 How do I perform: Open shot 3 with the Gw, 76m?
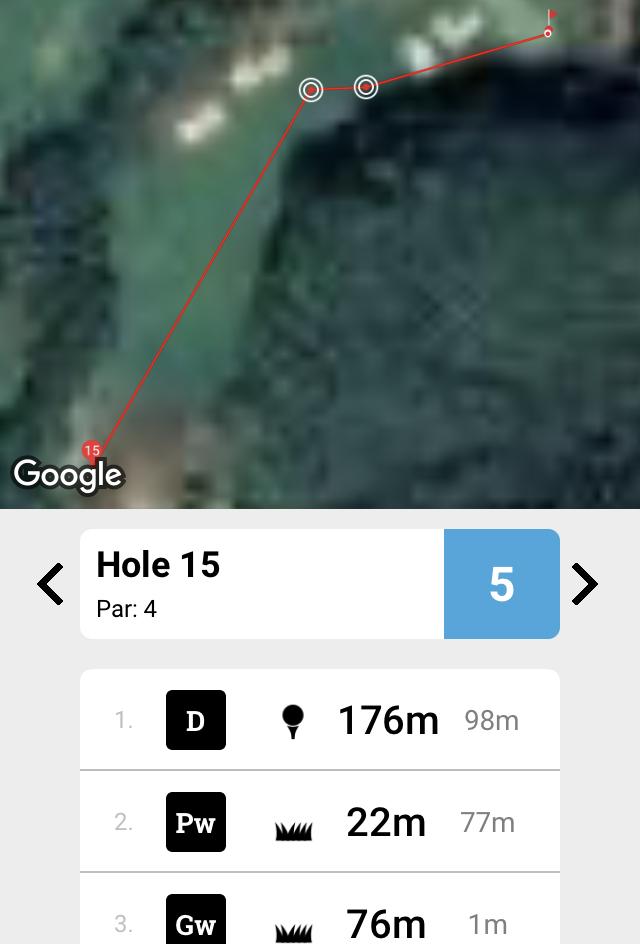[320, 922]
